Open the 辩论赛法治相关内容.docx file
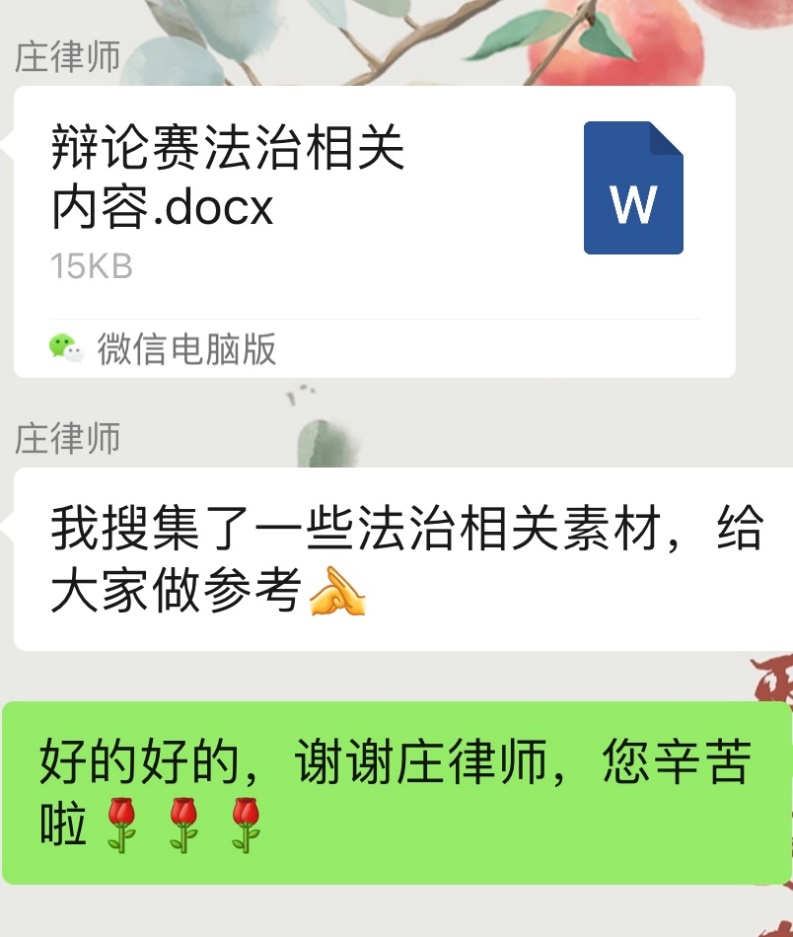The height and width of the screenshot is (937, 793). 374,200
